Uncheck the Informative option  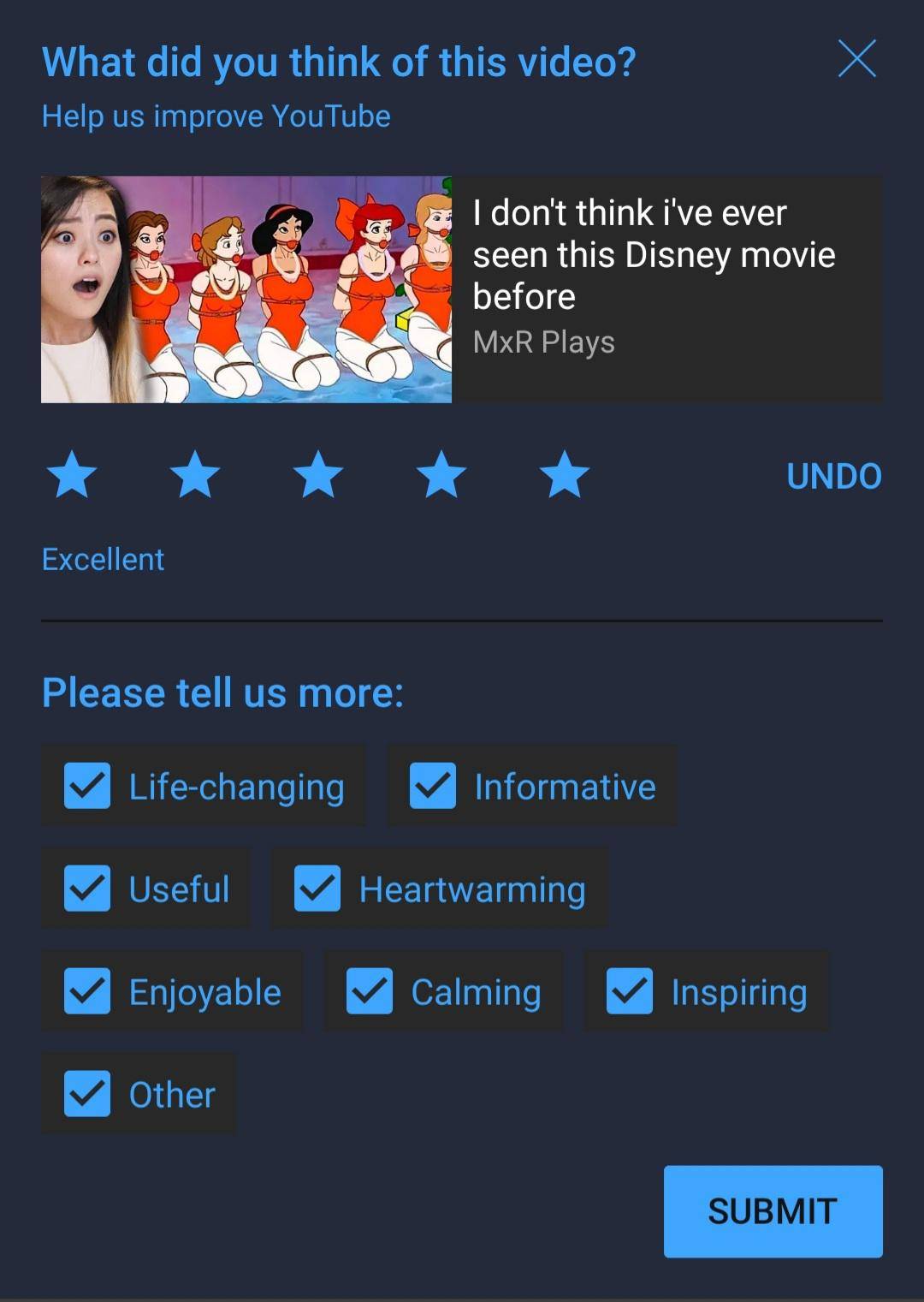433,786
